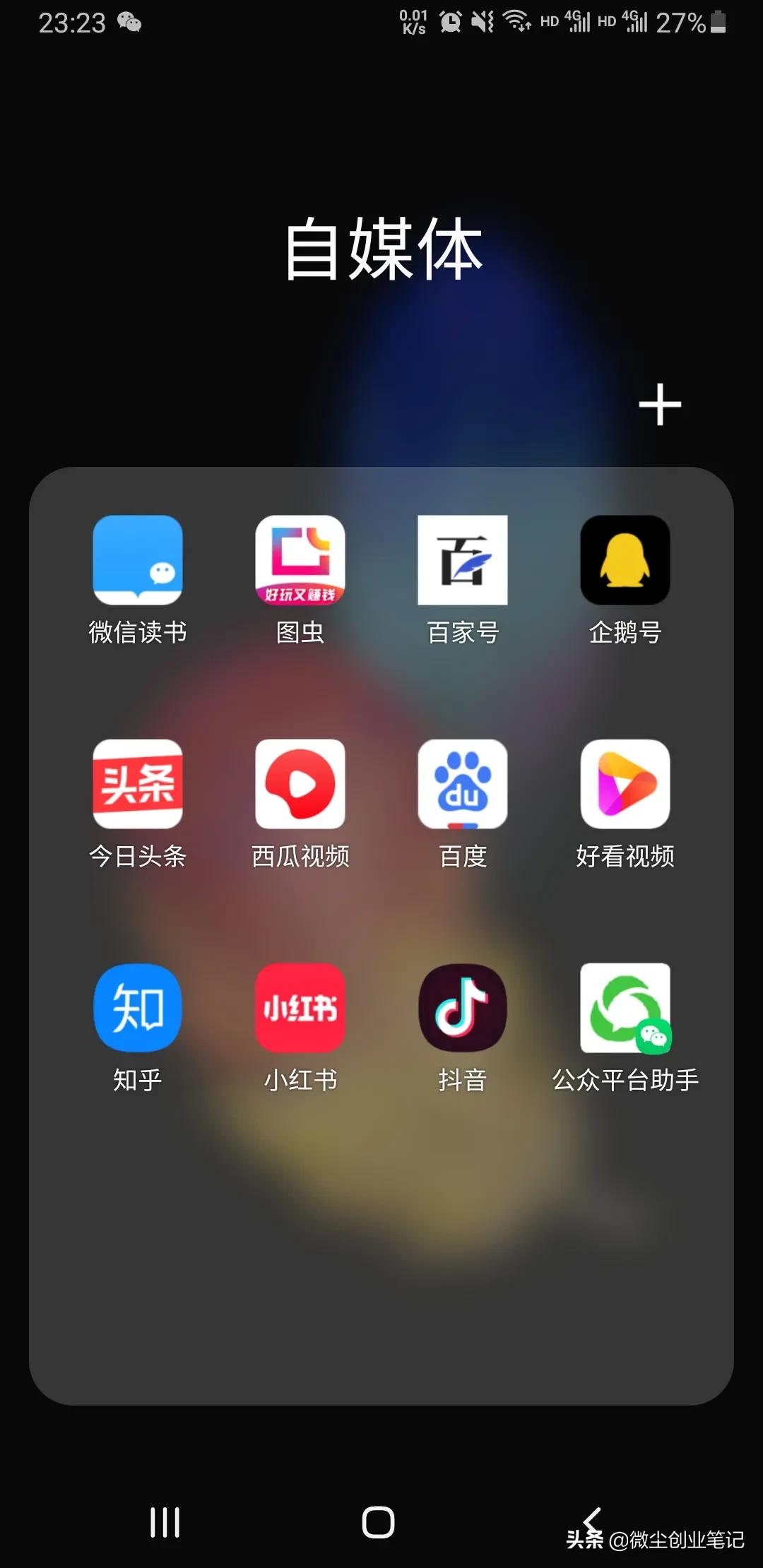Viewport: 763px width, 1568px height.
Task: Tap the plus to add apps
Action: (x=659, y=404)
